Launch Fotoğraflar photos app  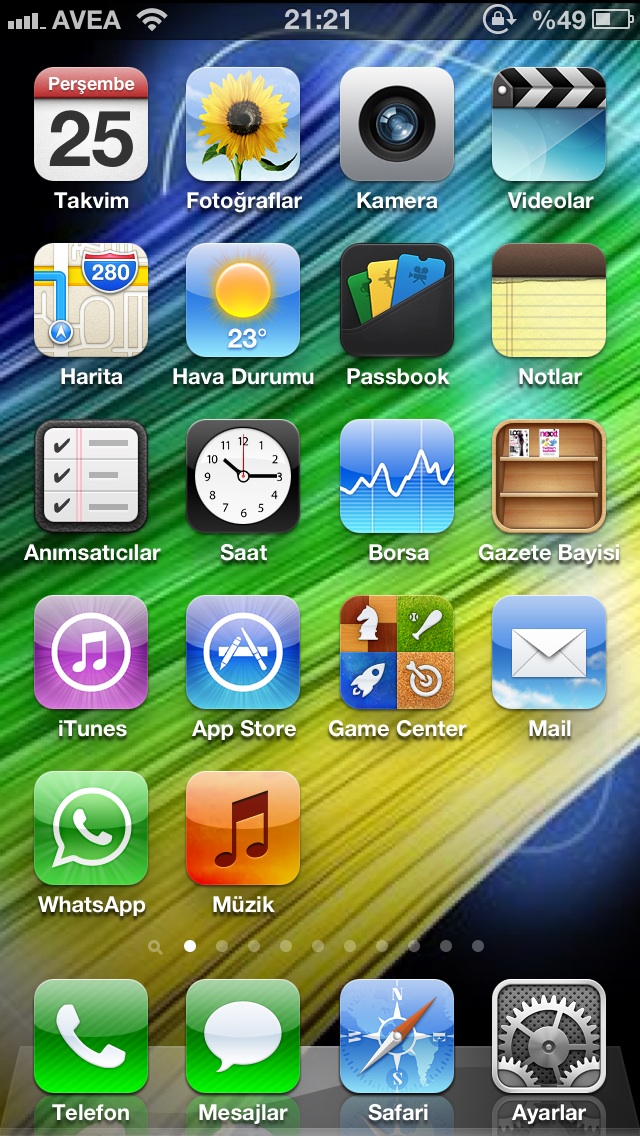(243, 124)
